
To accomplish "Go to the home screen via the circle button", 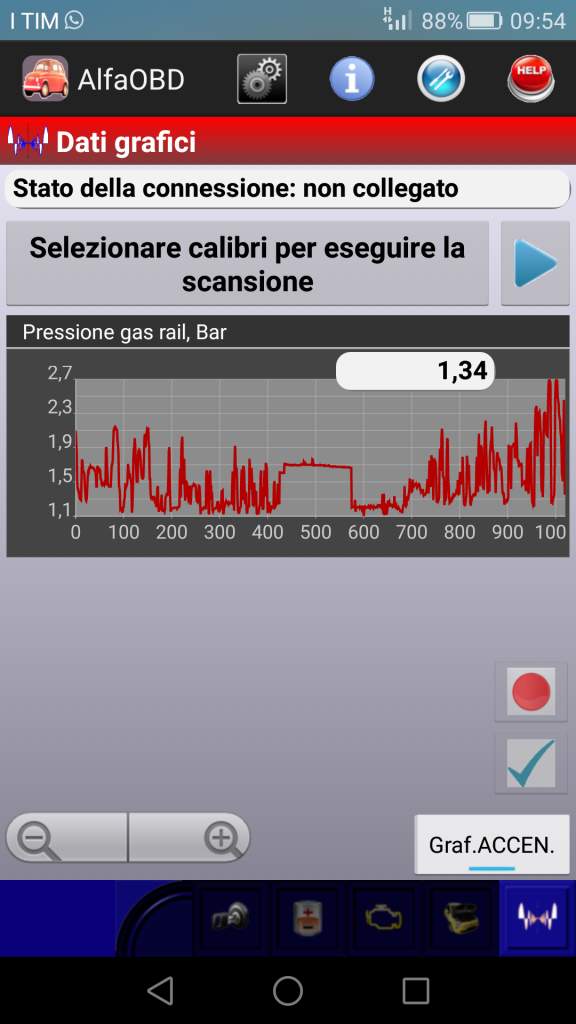I will click(288, 991).
